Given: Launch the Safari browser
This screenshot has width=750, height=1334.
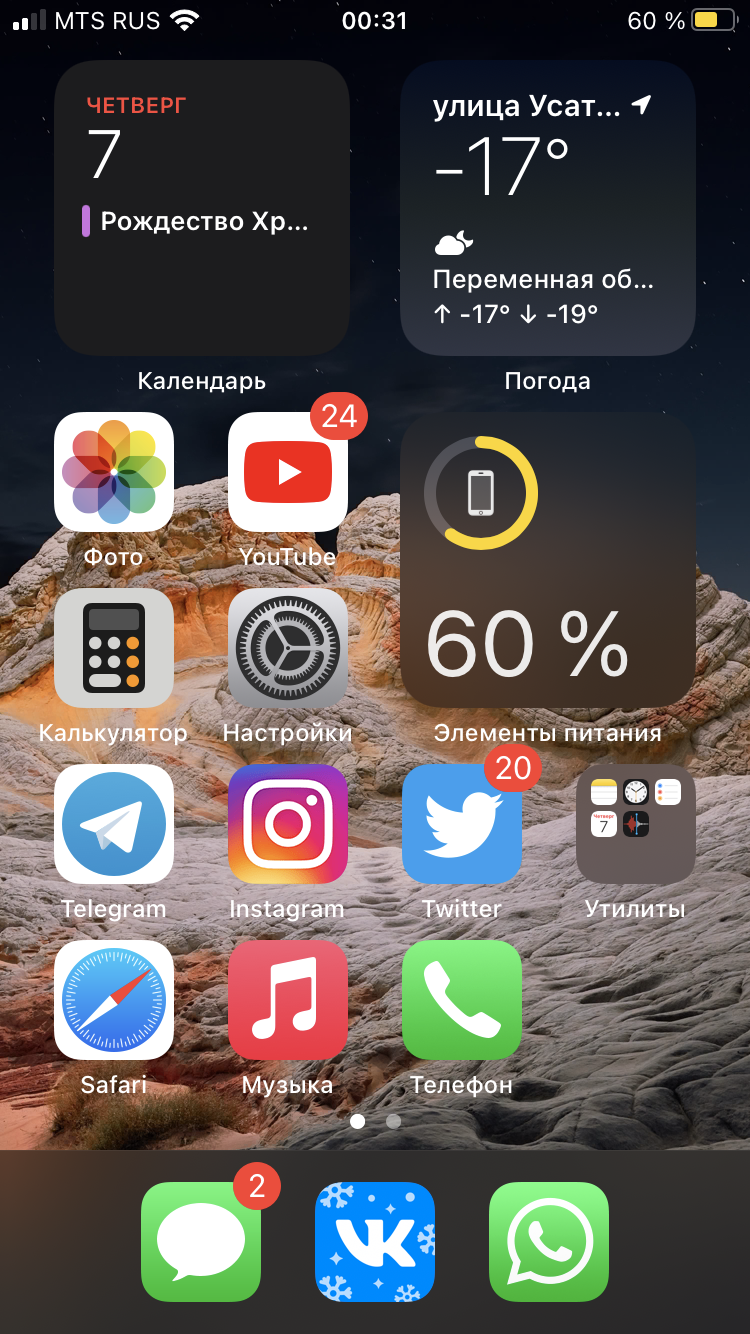Looking at the screenshot, I should (x=114, y=999).
